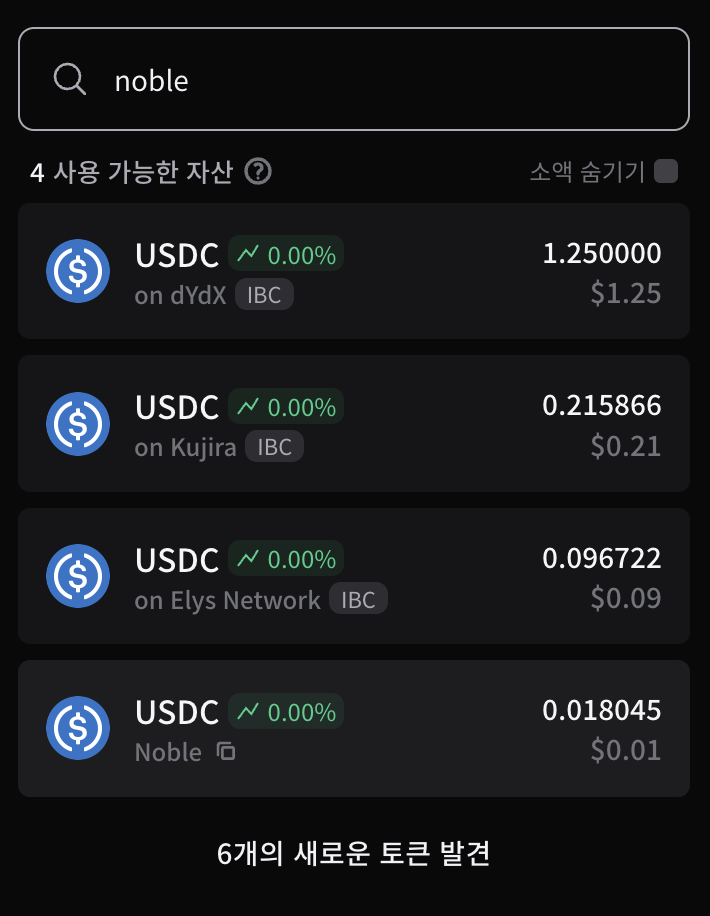This screenshot has width=710, height=916.
Task: Check the hide small balances checkbox
Action: coord(665,171)
